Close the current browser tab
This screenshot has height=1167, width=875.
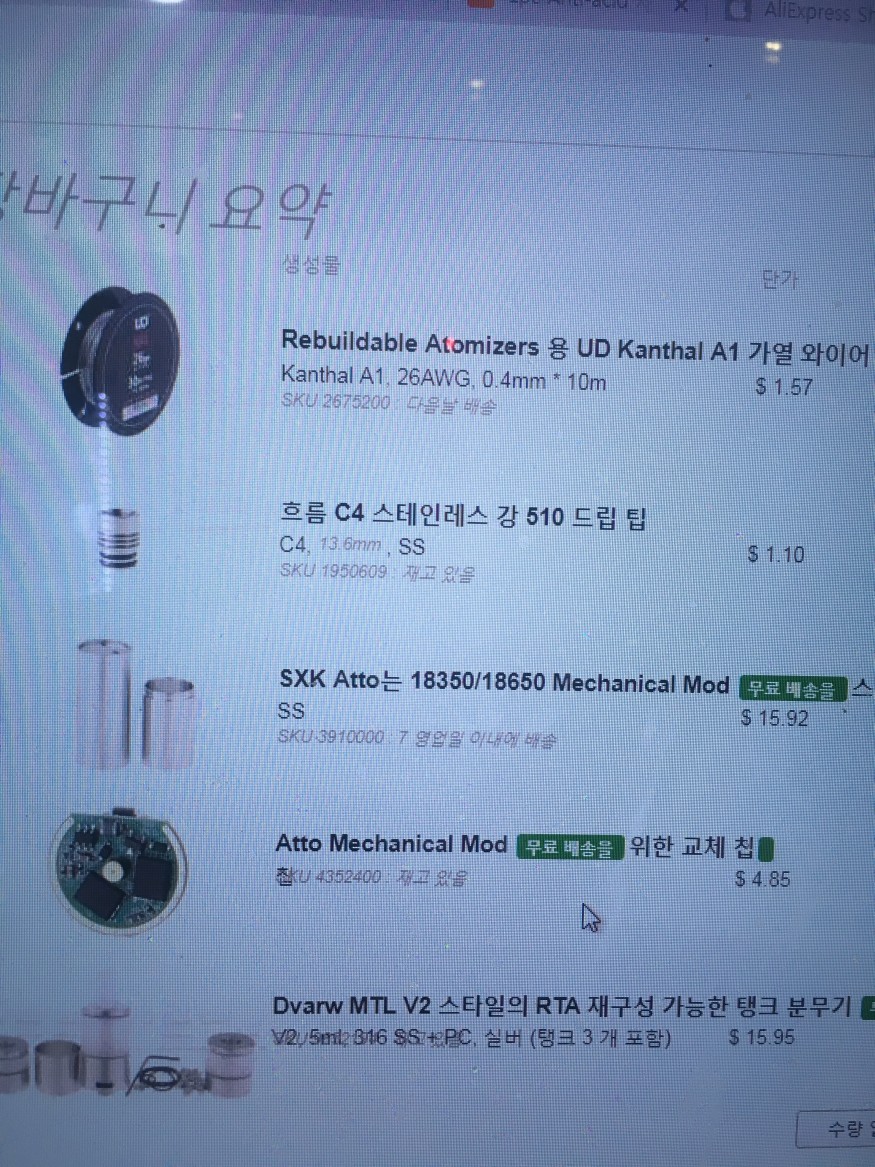point(681,5)
